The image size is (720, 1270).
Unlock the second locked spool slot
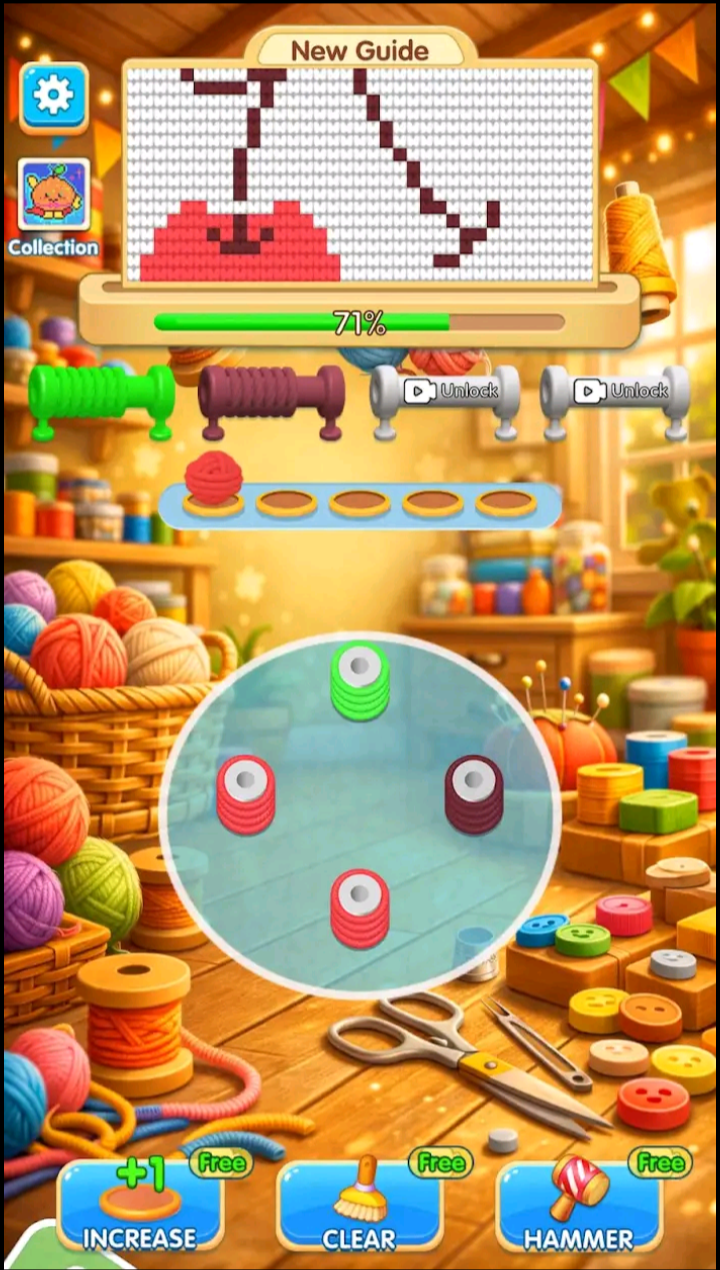pos(616,392)
